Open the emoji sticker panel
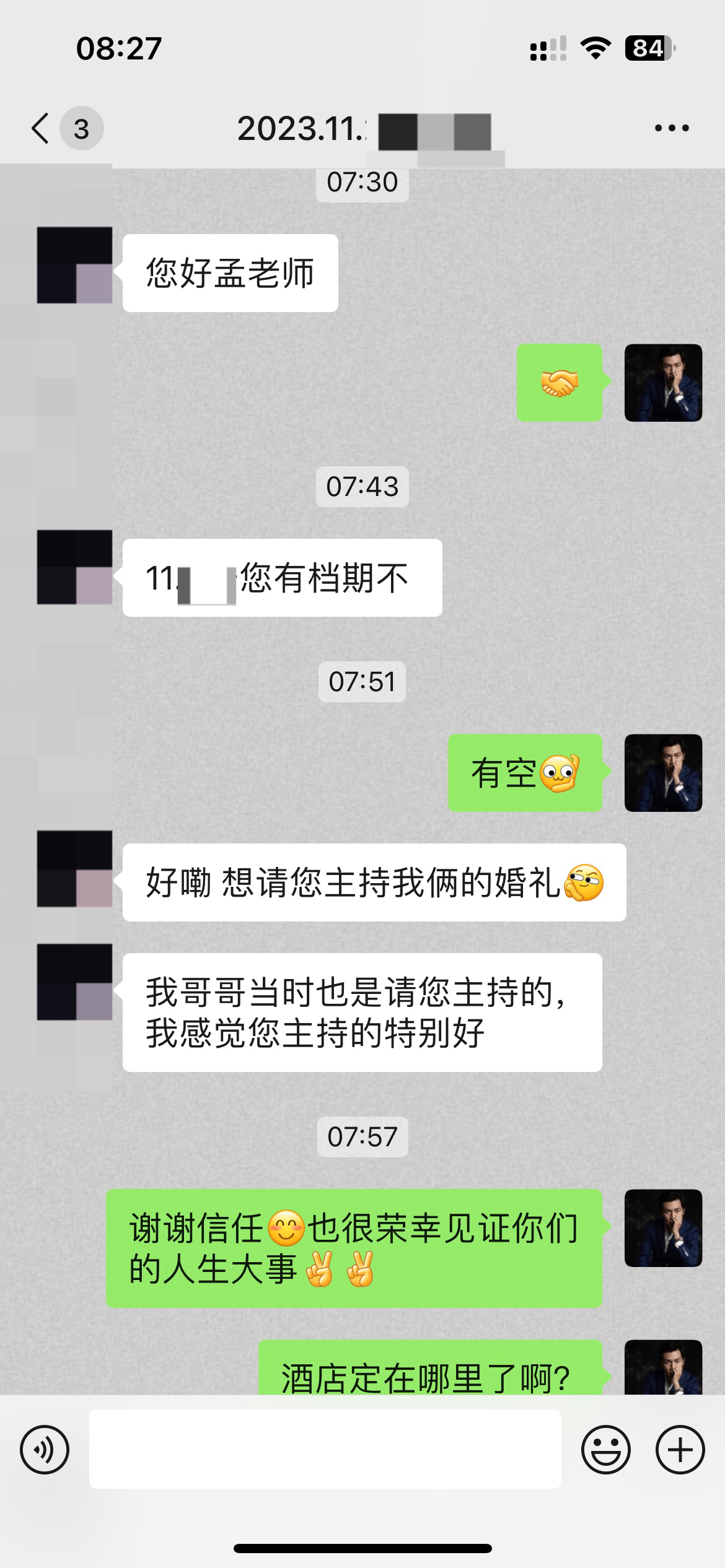The image size is (725, 1568). tap(605, 1450)
